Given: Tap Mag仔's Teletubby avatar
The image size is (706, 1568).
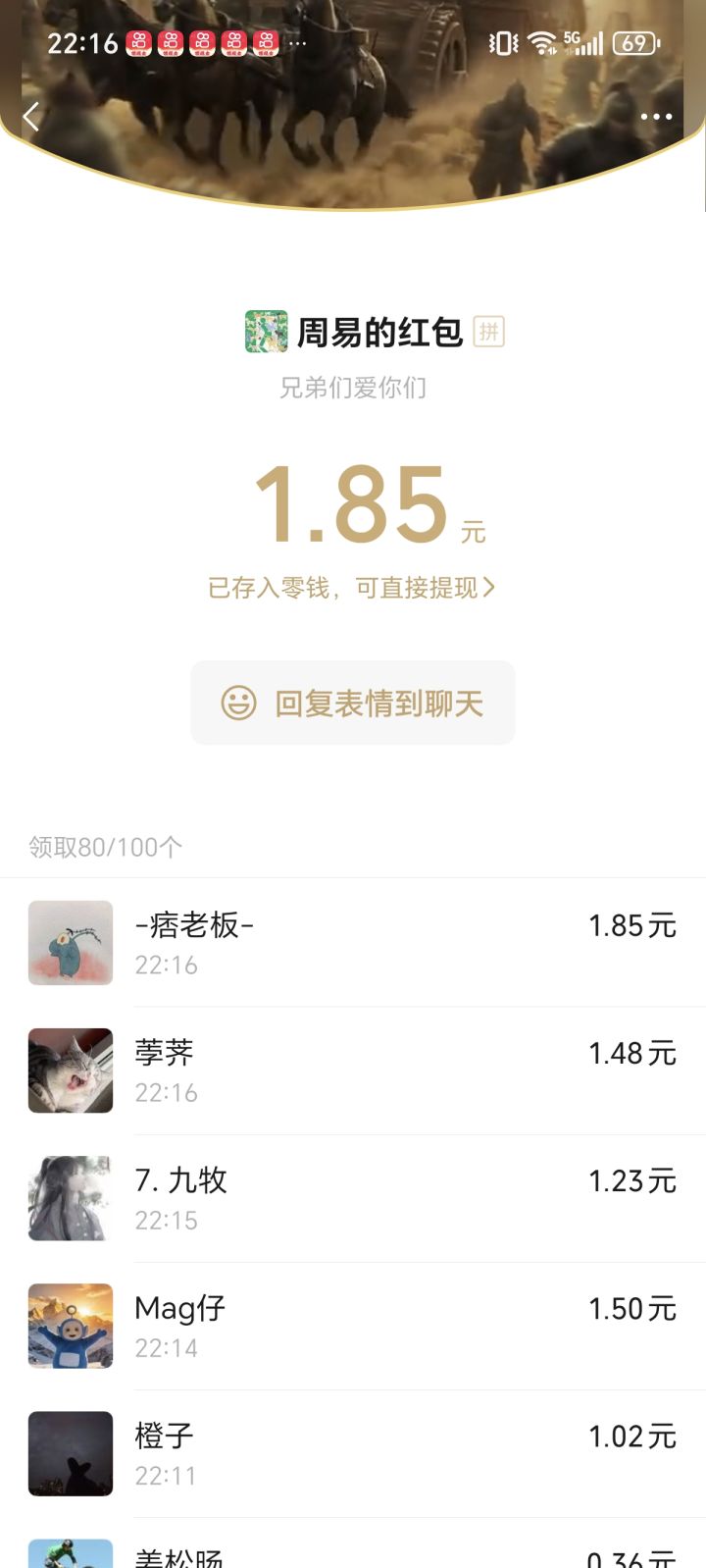Looking at the screenshot, I should point(71,1326).
